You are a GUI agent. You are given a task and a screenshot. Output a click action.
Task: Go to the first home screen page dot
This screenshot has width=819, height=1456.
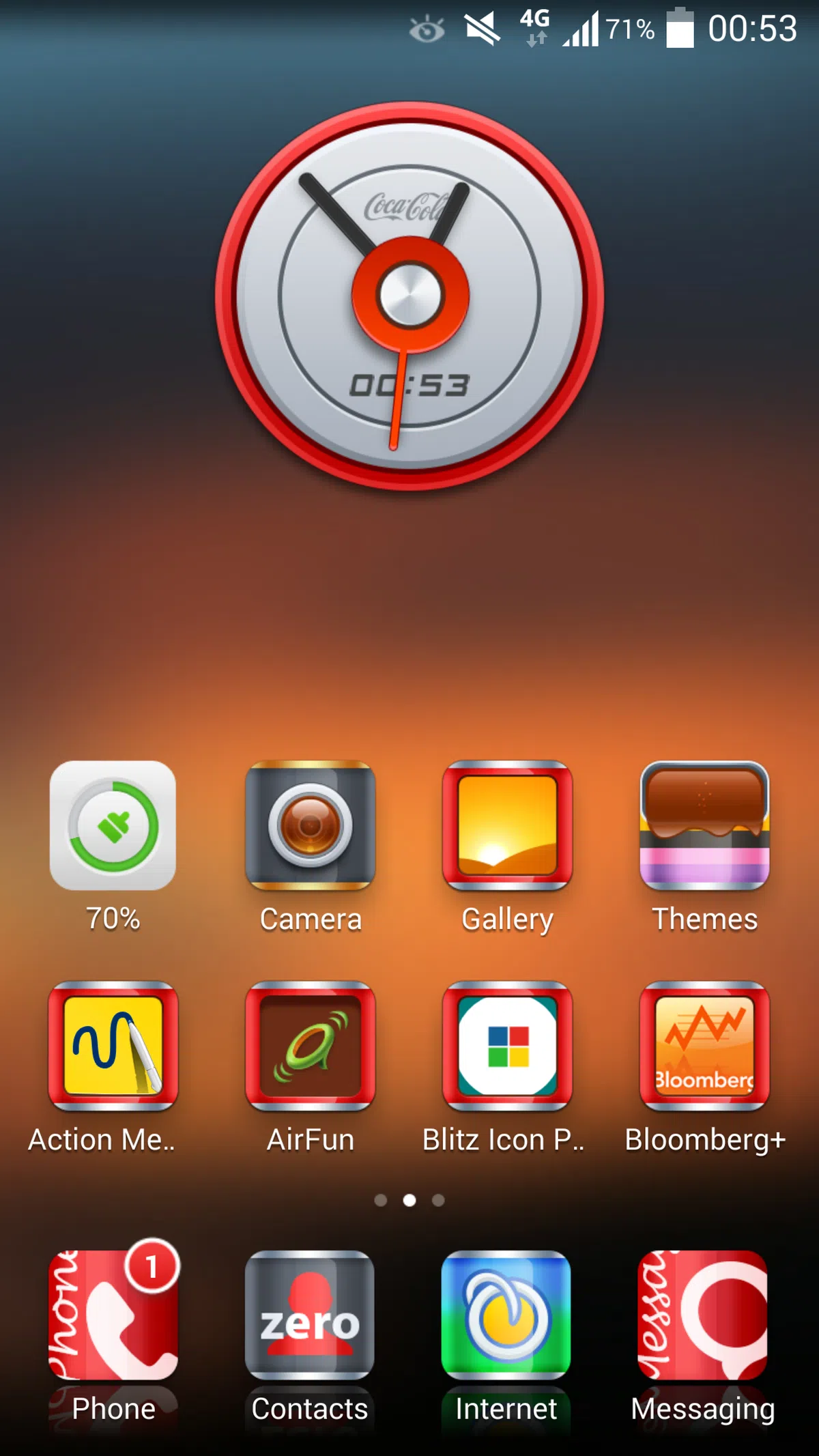(381, 1200)
